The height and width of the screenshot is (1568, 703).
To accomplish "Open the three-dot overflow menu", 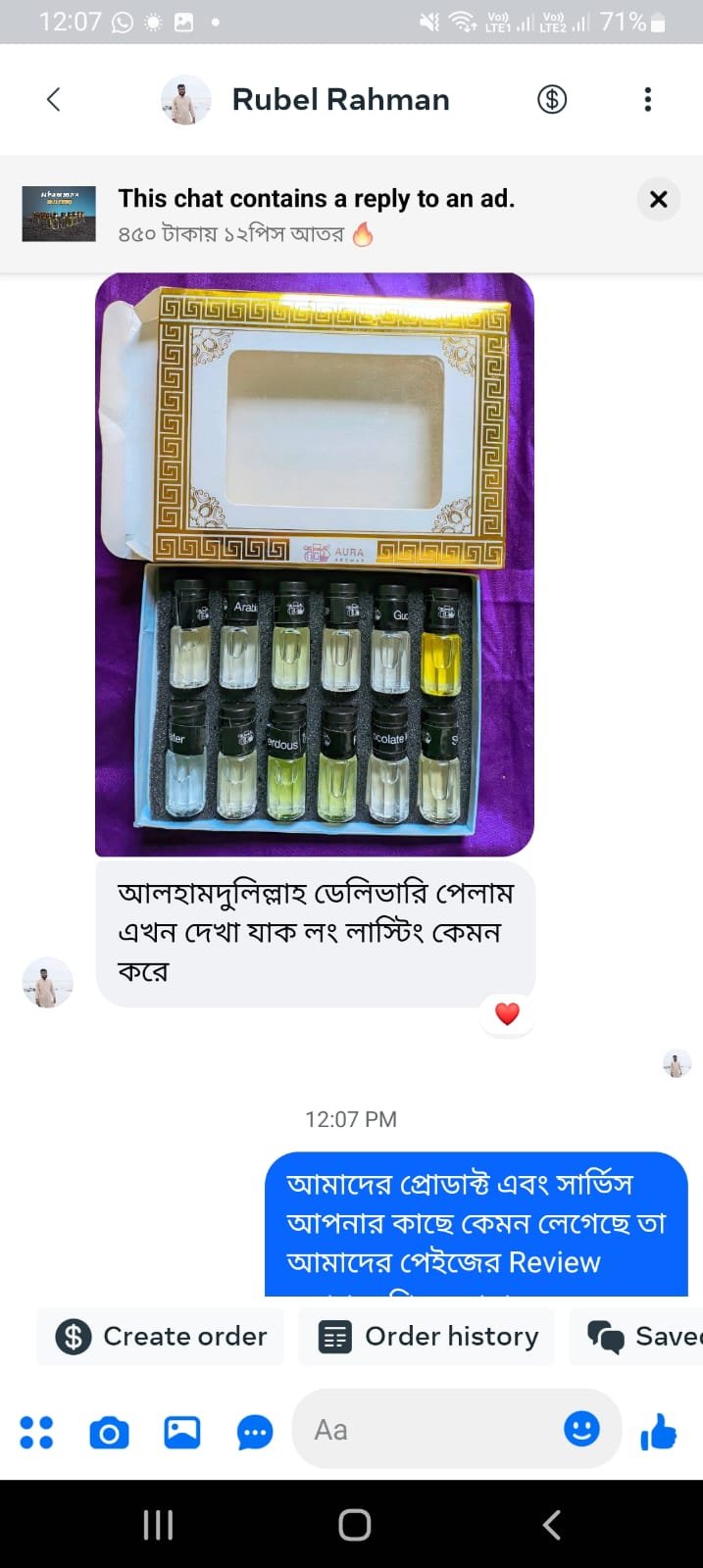I will pos(647,99).
